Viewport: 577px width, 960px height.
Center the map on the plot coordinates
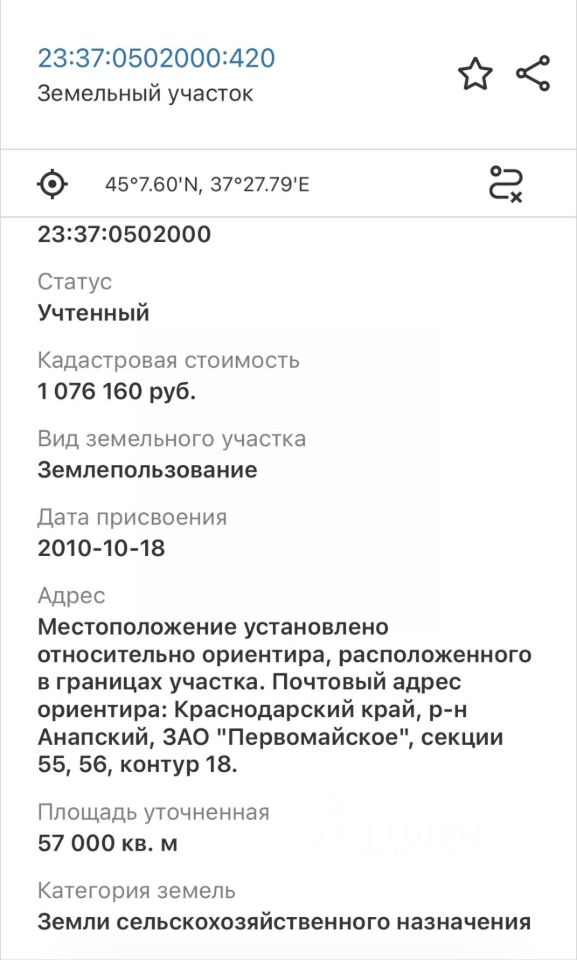(x=53, y=184)
